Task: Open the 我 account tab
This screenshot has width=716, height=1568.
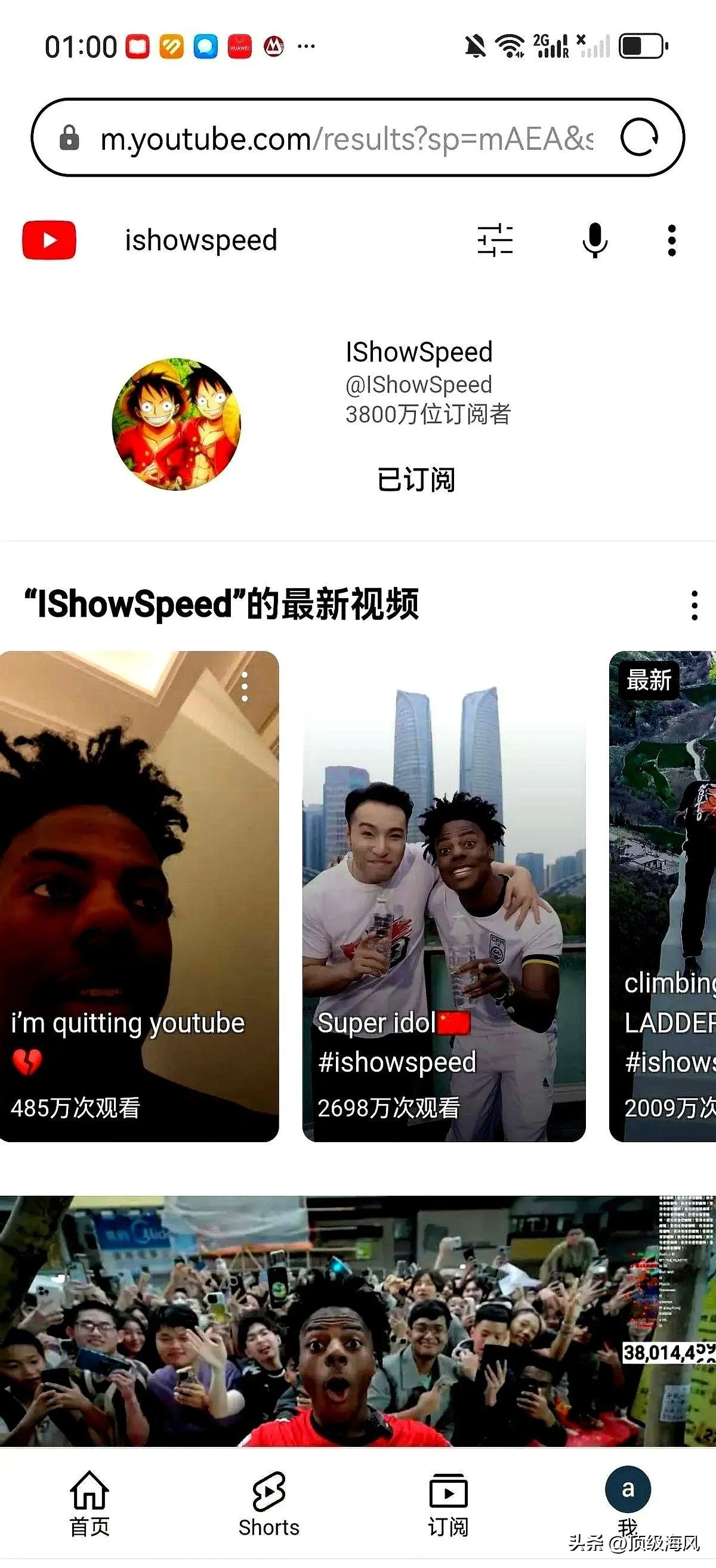Action: pyautogui.click(x=628, y=1499)
